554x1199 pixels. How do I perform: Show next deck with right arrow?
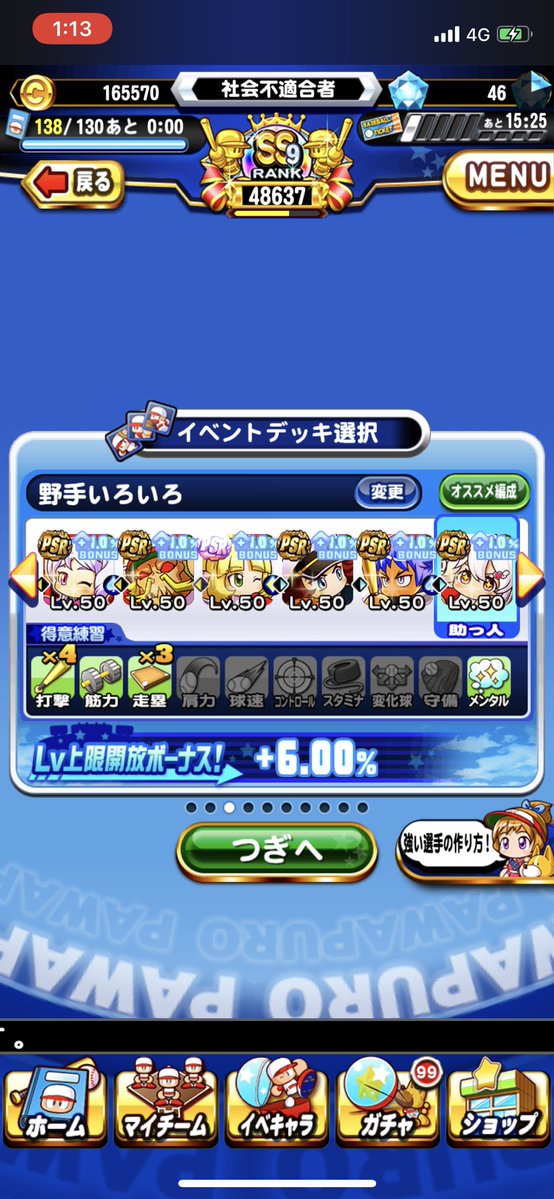point(531,579)
